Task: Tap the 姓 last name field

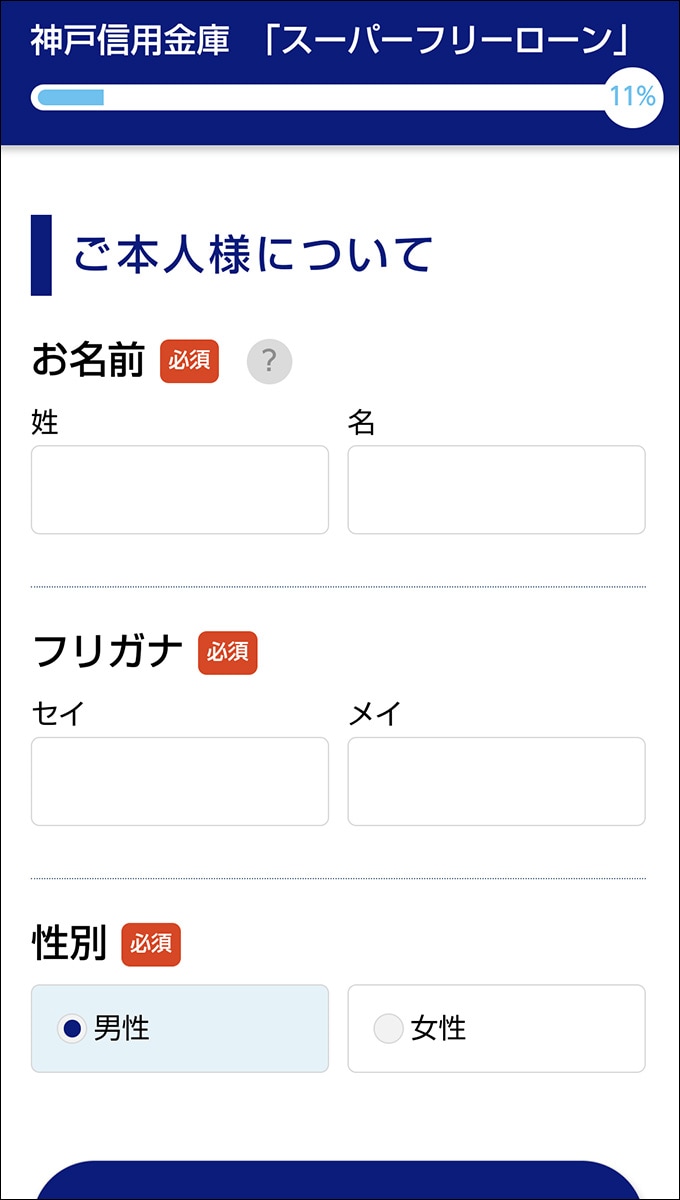Action: point(180,490)
